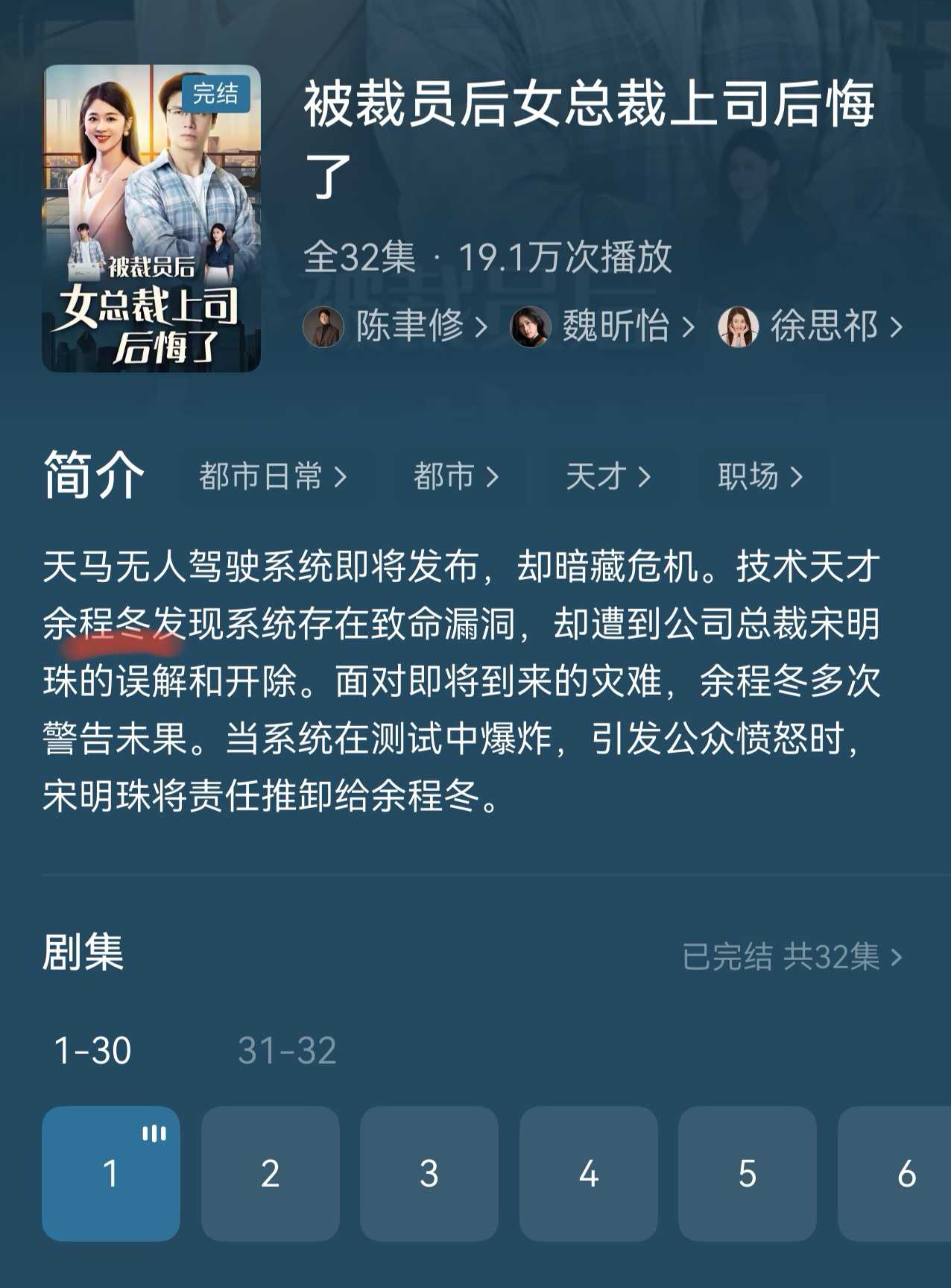Play episode 3

point(429,1173)
